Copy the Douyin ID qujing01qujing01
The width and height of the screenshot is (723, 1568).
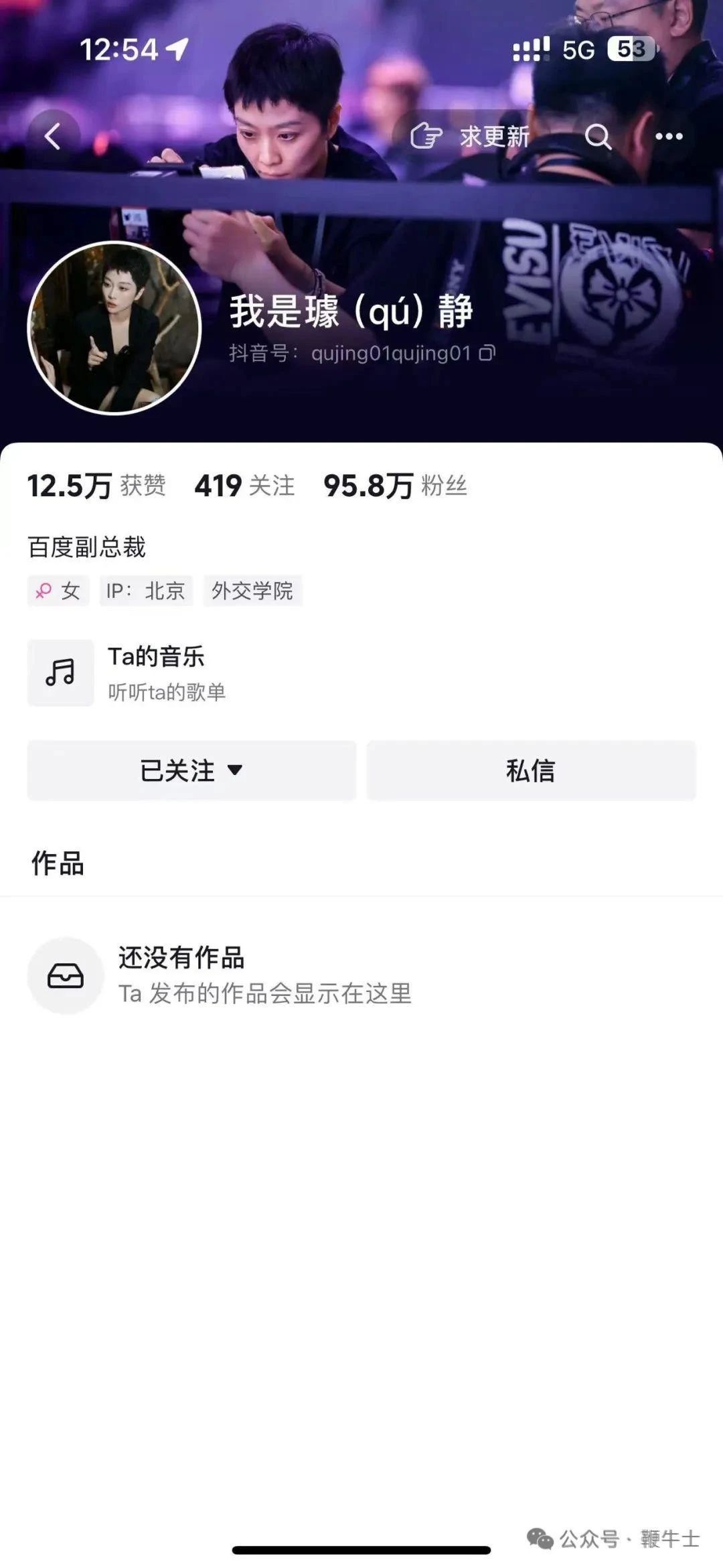[x=487, y=353]
